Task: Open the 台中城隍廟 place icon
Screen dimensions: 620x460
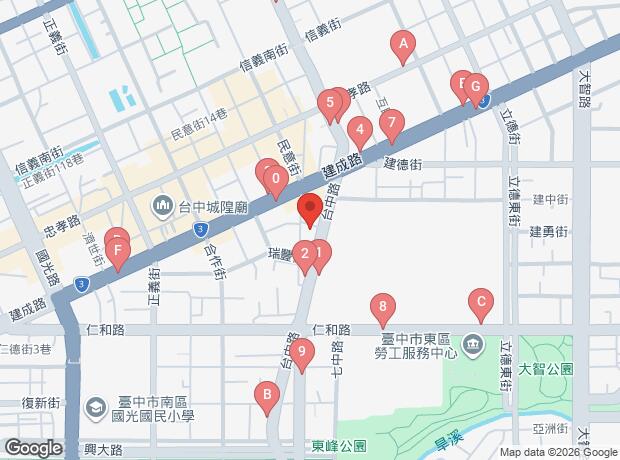Action: (163, 205)
